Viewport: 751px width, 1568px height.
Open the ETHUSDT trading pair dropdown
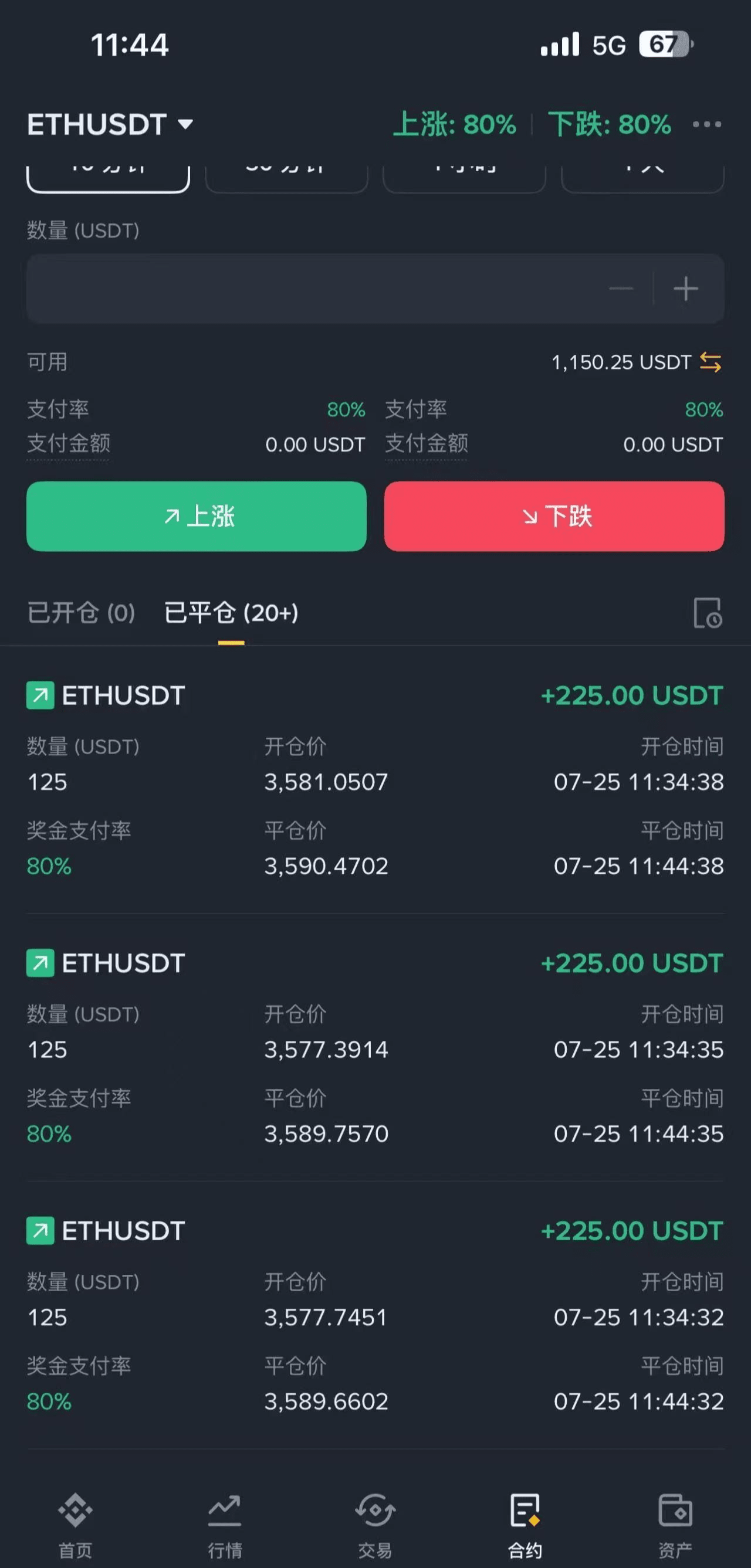[110, 125]
